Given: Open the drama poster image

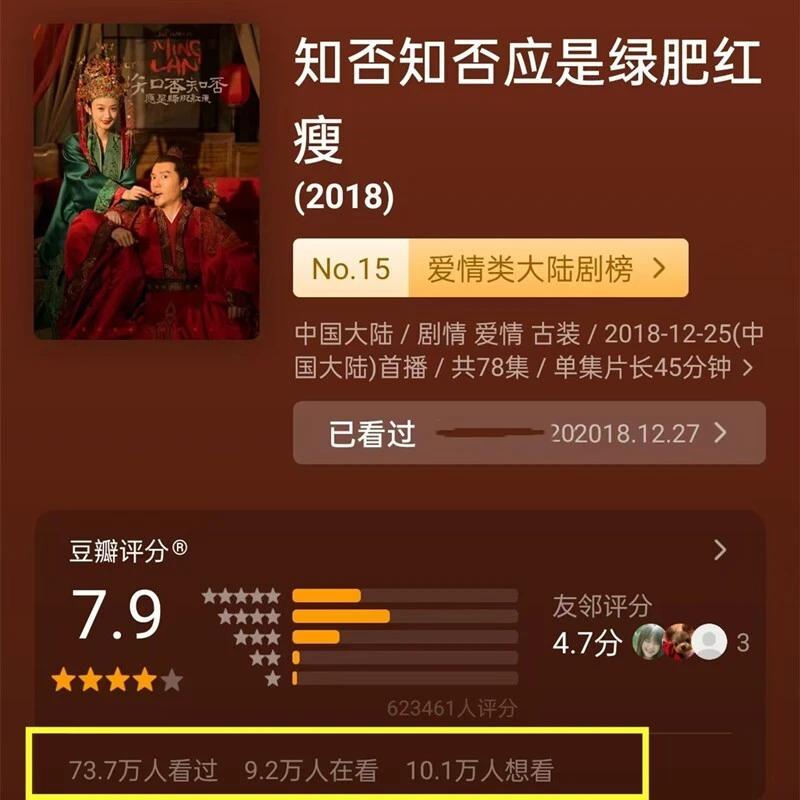Looking at the screenshot, I should [146, 181].
